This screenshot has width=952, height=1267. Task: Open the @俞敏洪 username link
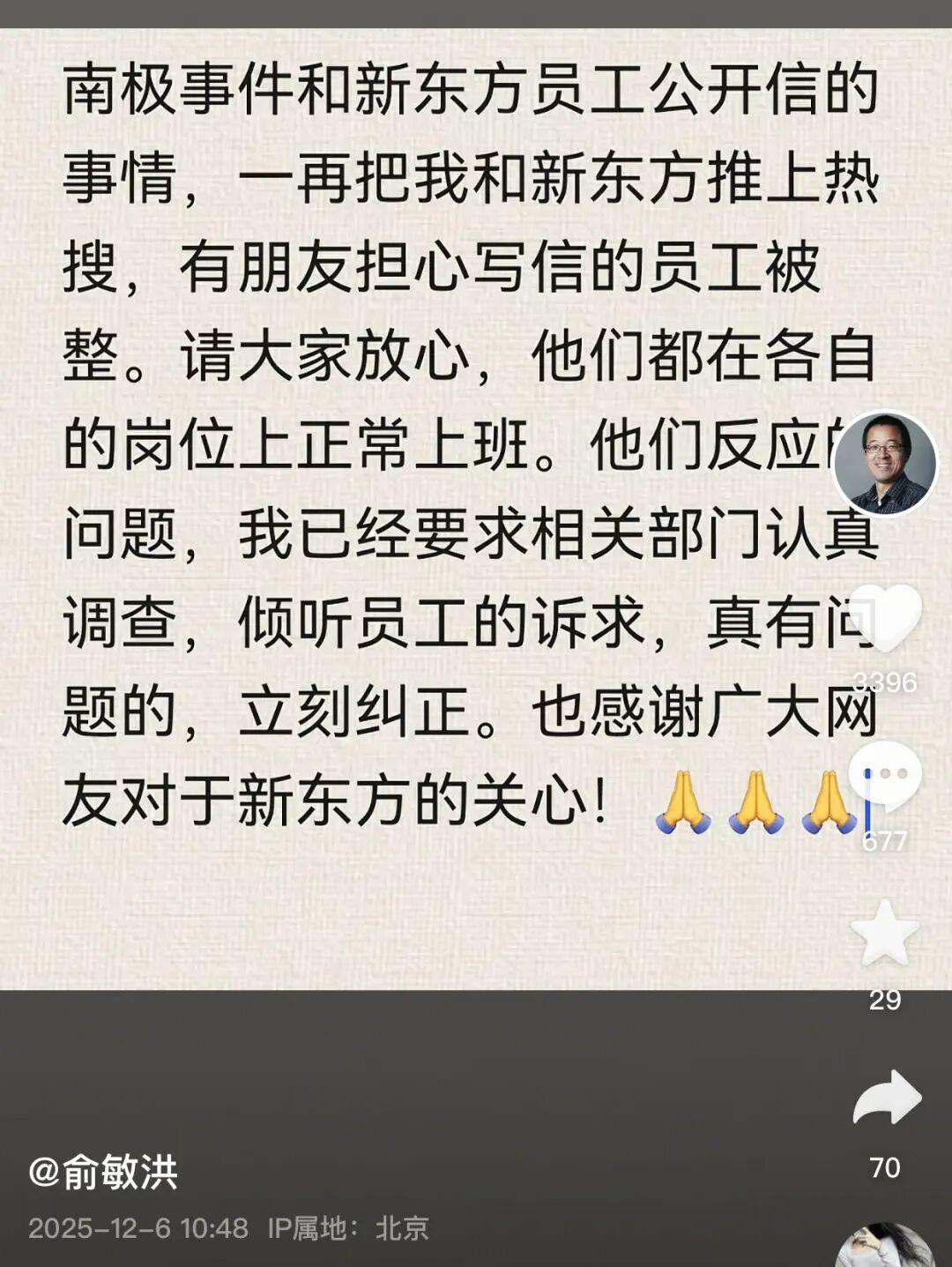103,1173
